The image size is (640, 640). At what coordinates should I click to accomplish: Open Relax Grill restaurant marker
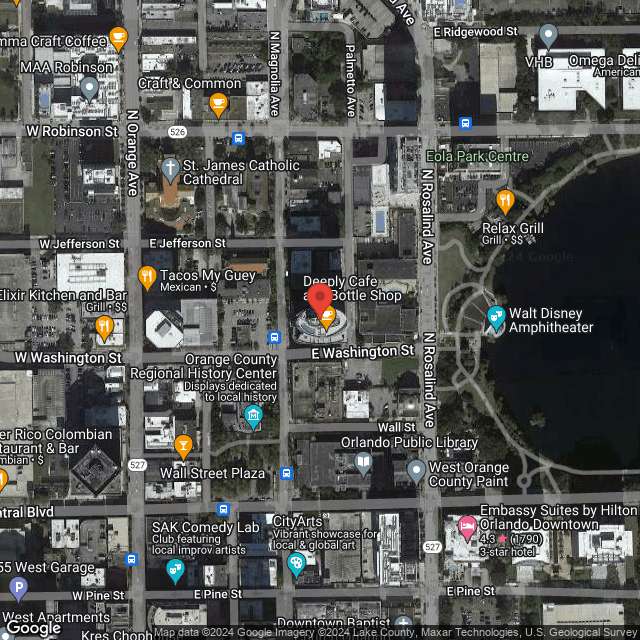505,200
